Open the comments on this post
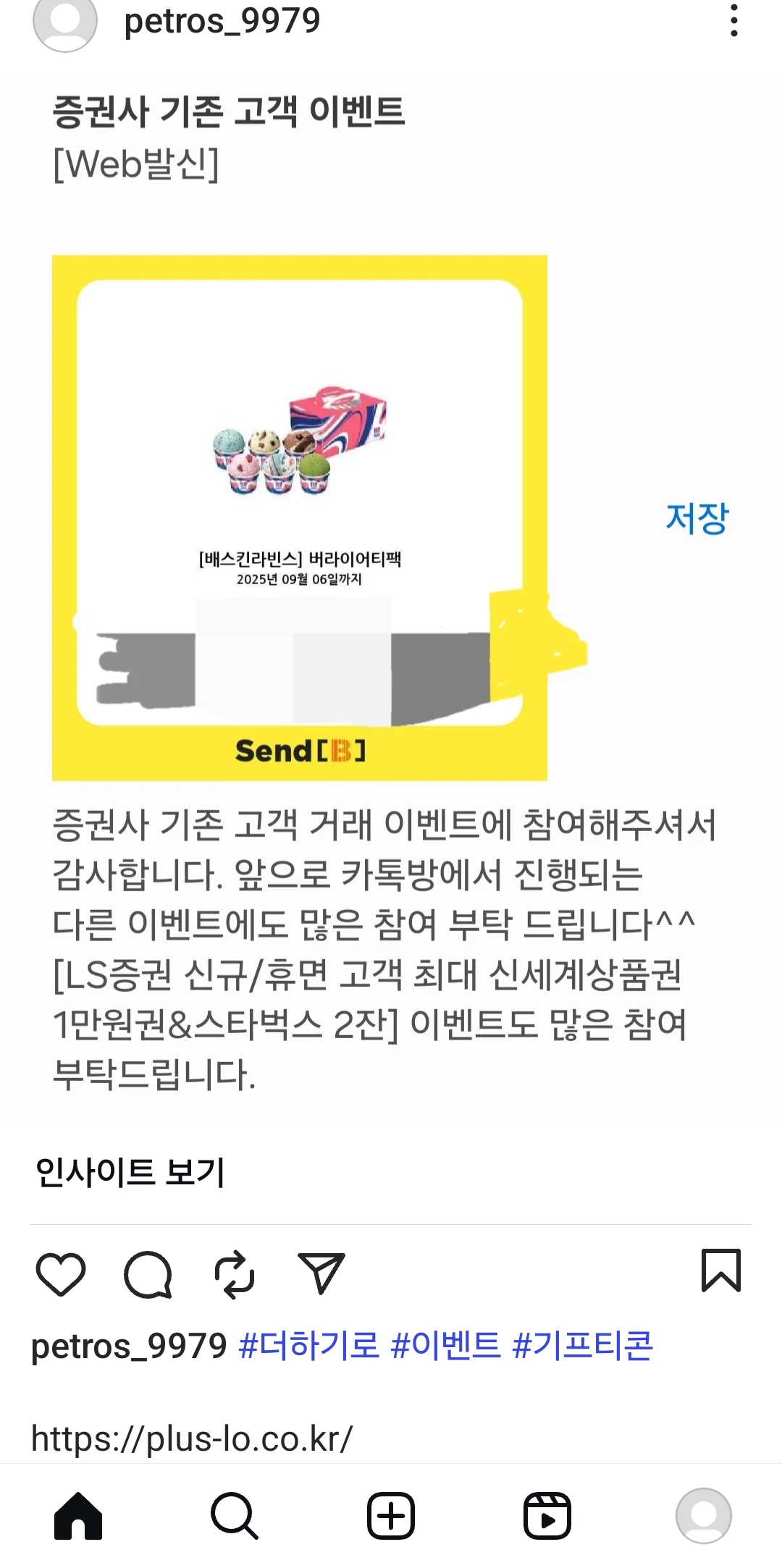The height and width of the screenshot is (1568, 782). pos(148,1273)
